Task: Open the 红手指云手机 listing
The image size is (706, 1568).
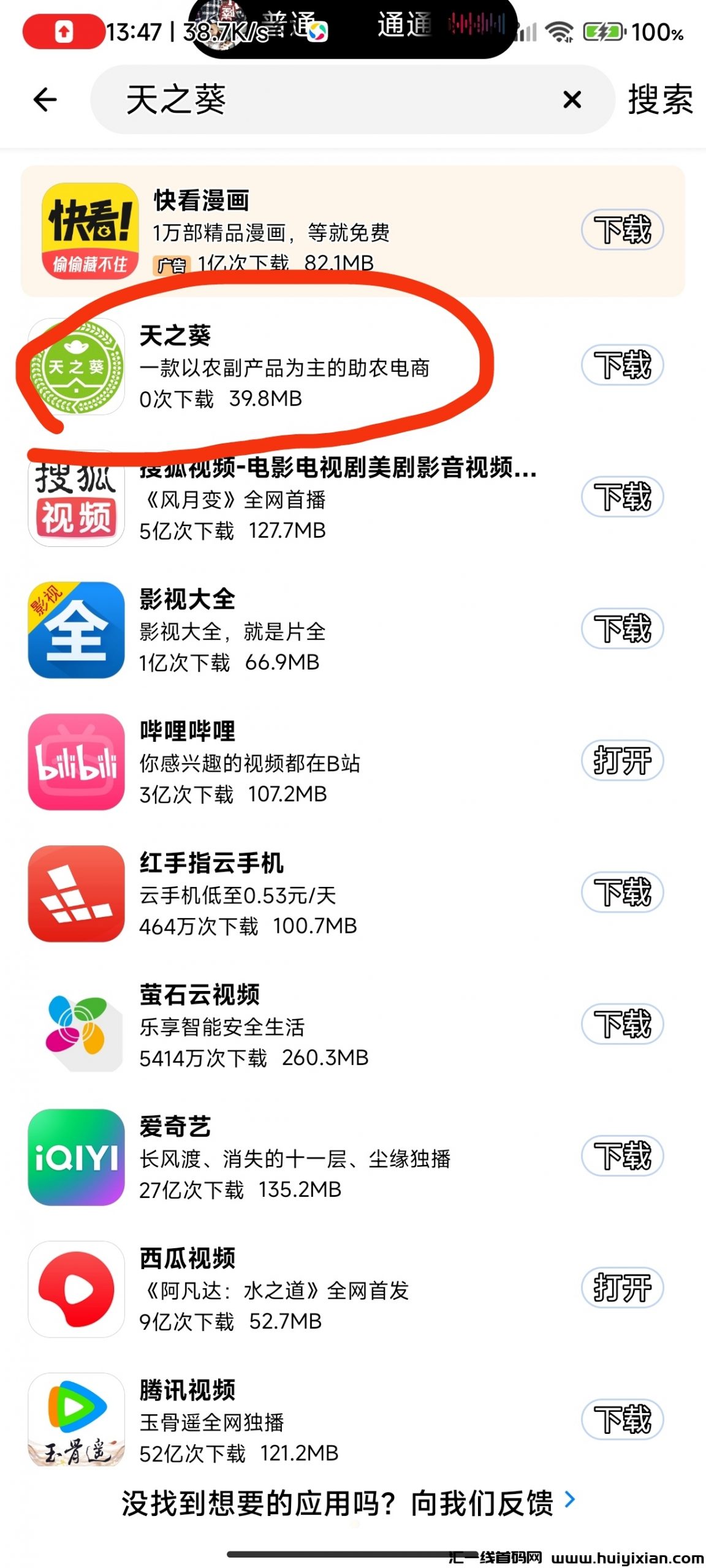Action: (x=245, y=893)
